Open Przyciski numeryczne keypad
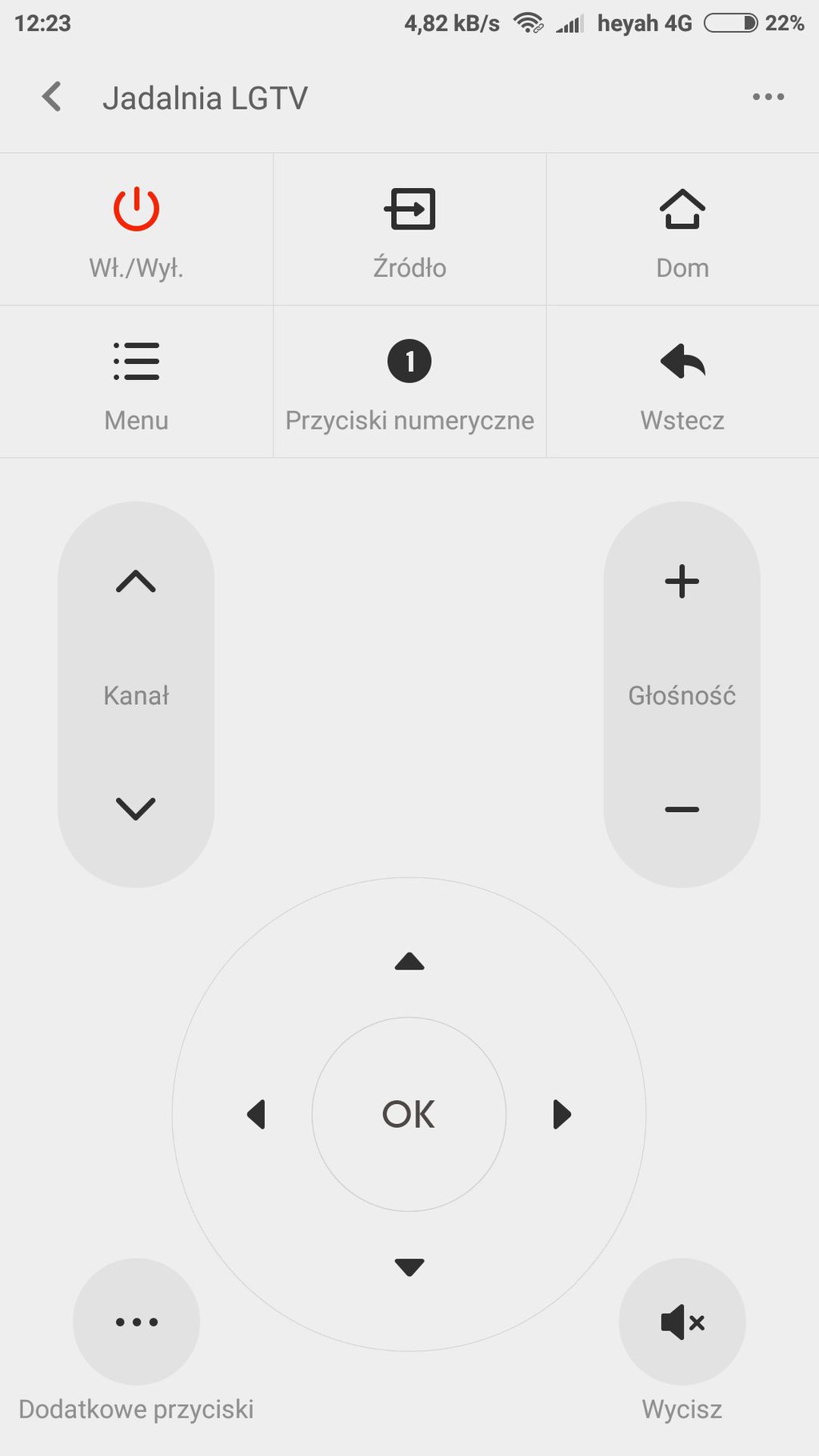 point(409,382)
